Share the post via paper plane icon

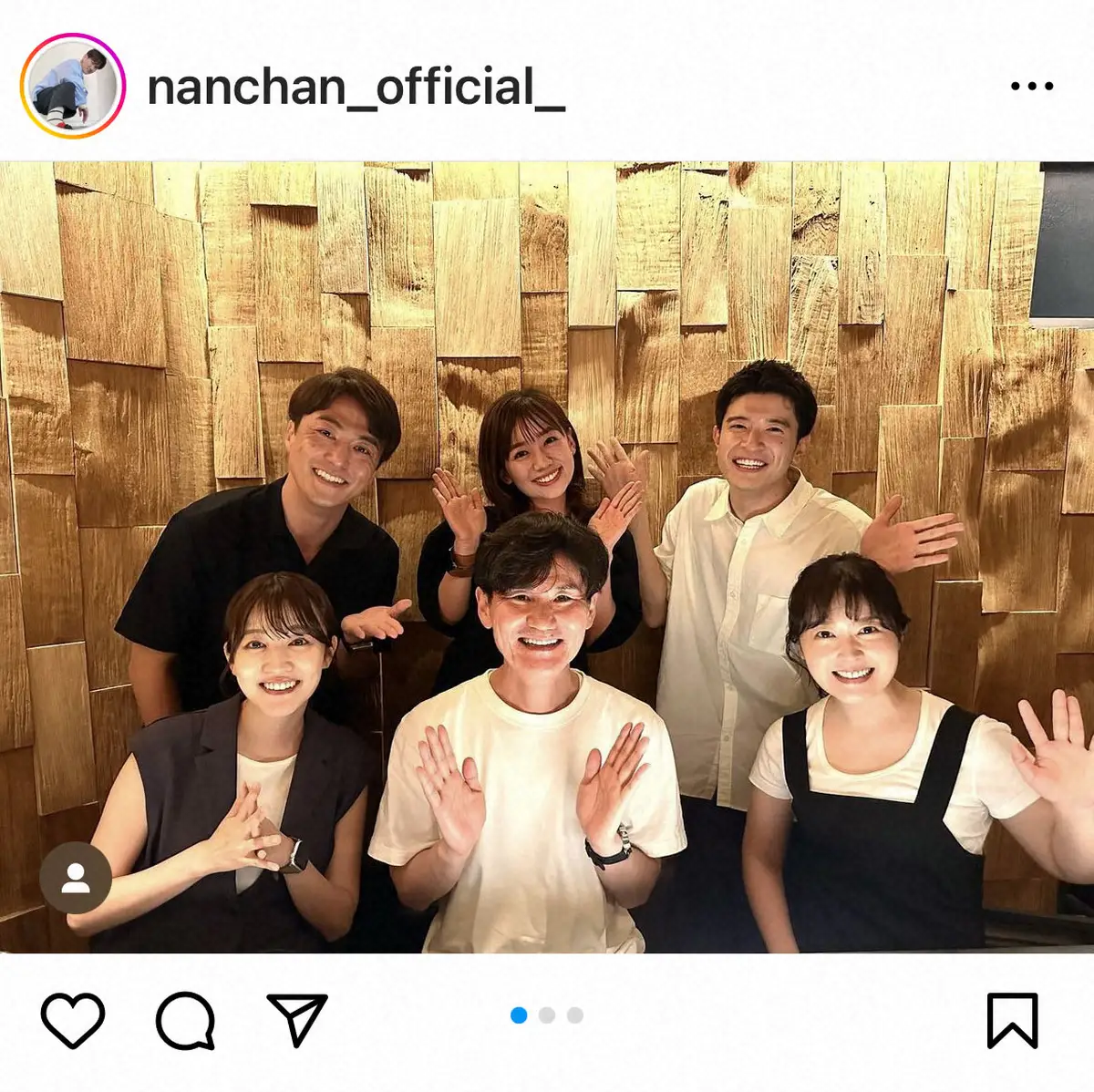tap(296, 1019)
